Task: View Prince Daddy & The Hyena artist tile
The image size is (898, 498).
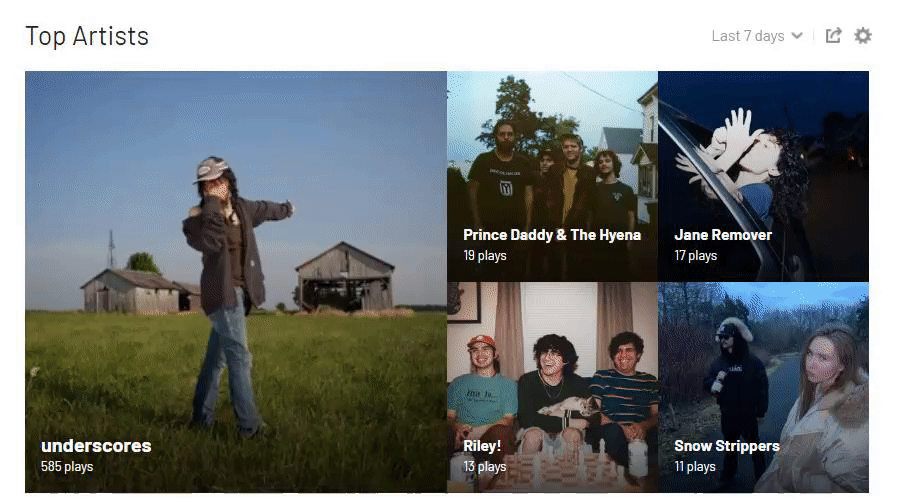Action: coord(552,176)
